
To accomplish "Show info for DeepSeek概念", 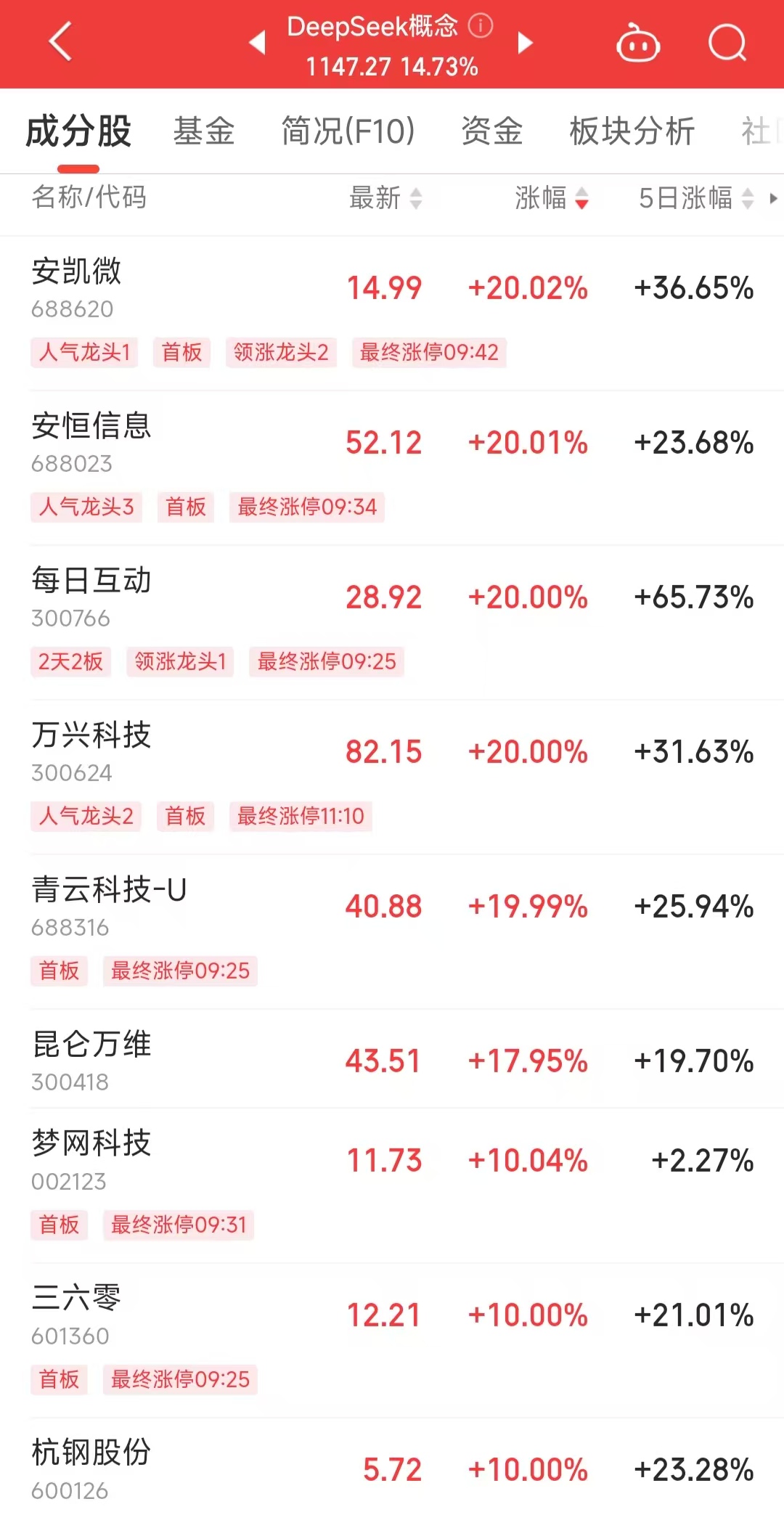I will (x=481, y=26).
